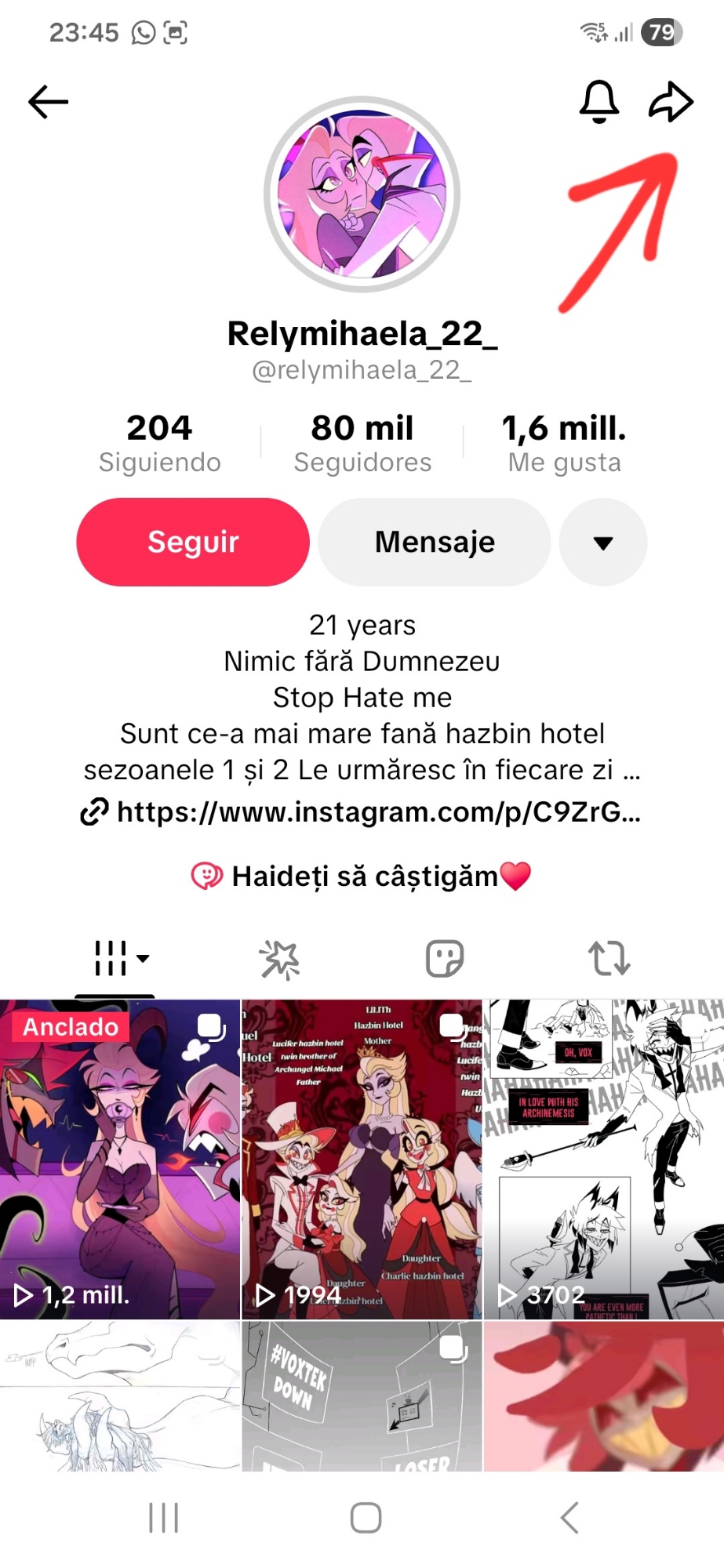This screenshot has width=724, height=1568.
Task: Open the Relymihaela_22_ profile picture
Action: click(x=362, y=194)
